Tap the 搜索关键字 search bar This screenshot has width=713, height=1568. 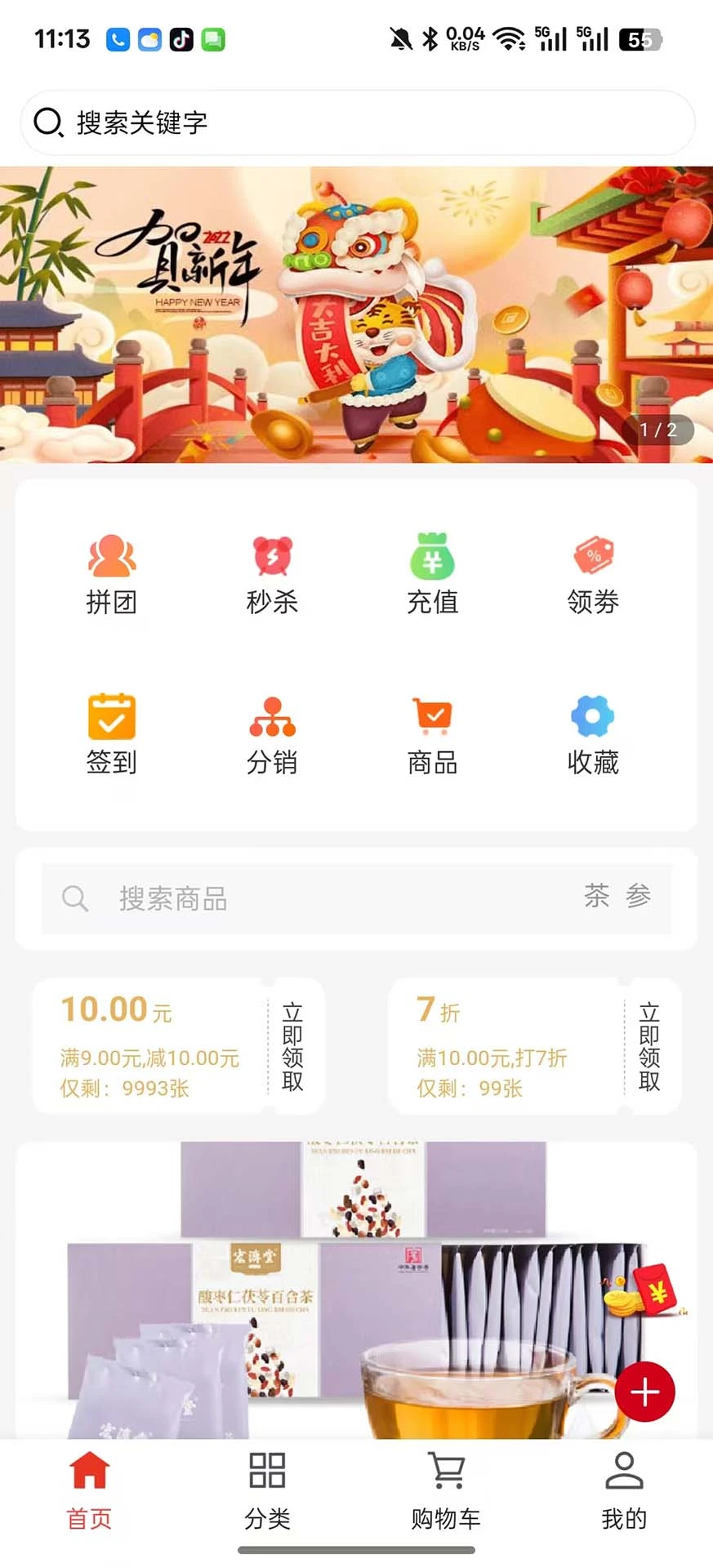click(x=356, y=122)
